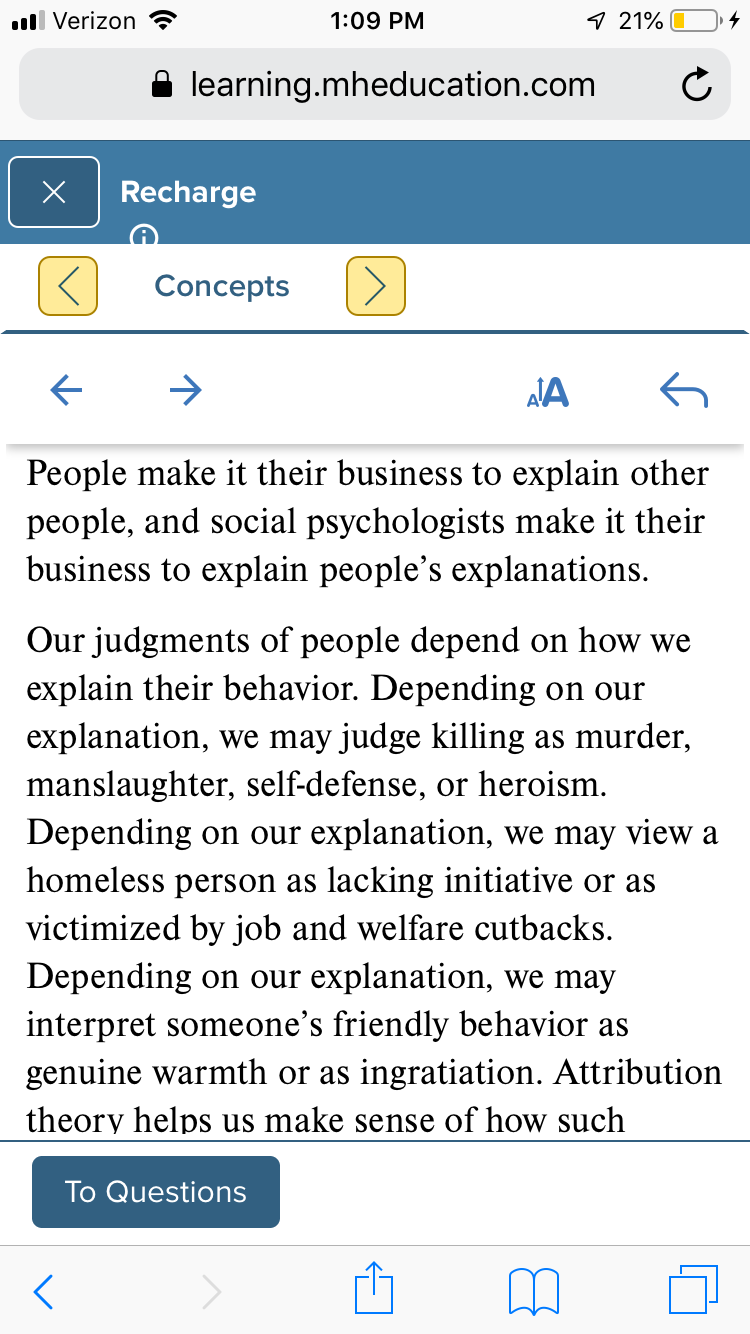Go to the previous concept
Screen dimensions: 750x1334
[x=68, y=286]
